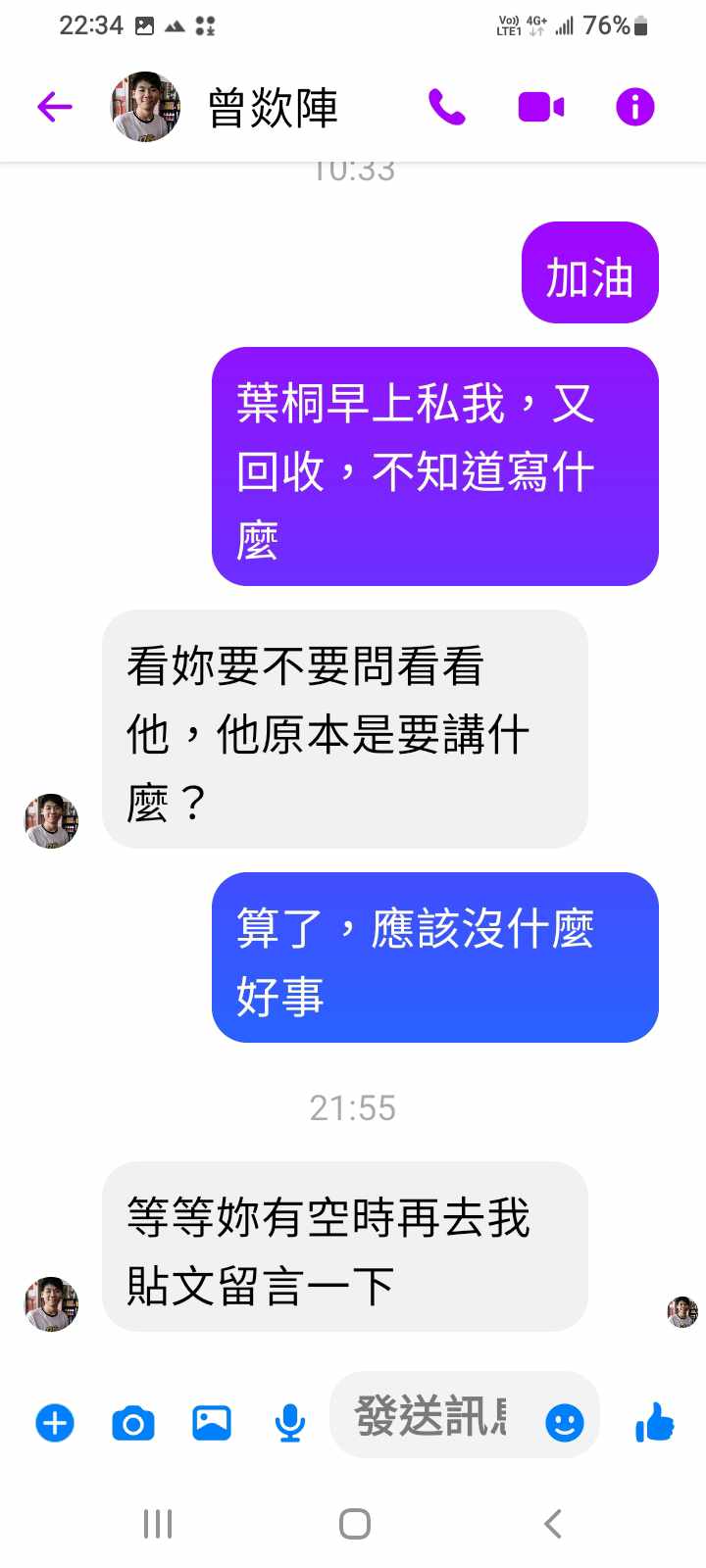Open the camera to take a photo
The image size is (706, 1568).
(133, 1422)
